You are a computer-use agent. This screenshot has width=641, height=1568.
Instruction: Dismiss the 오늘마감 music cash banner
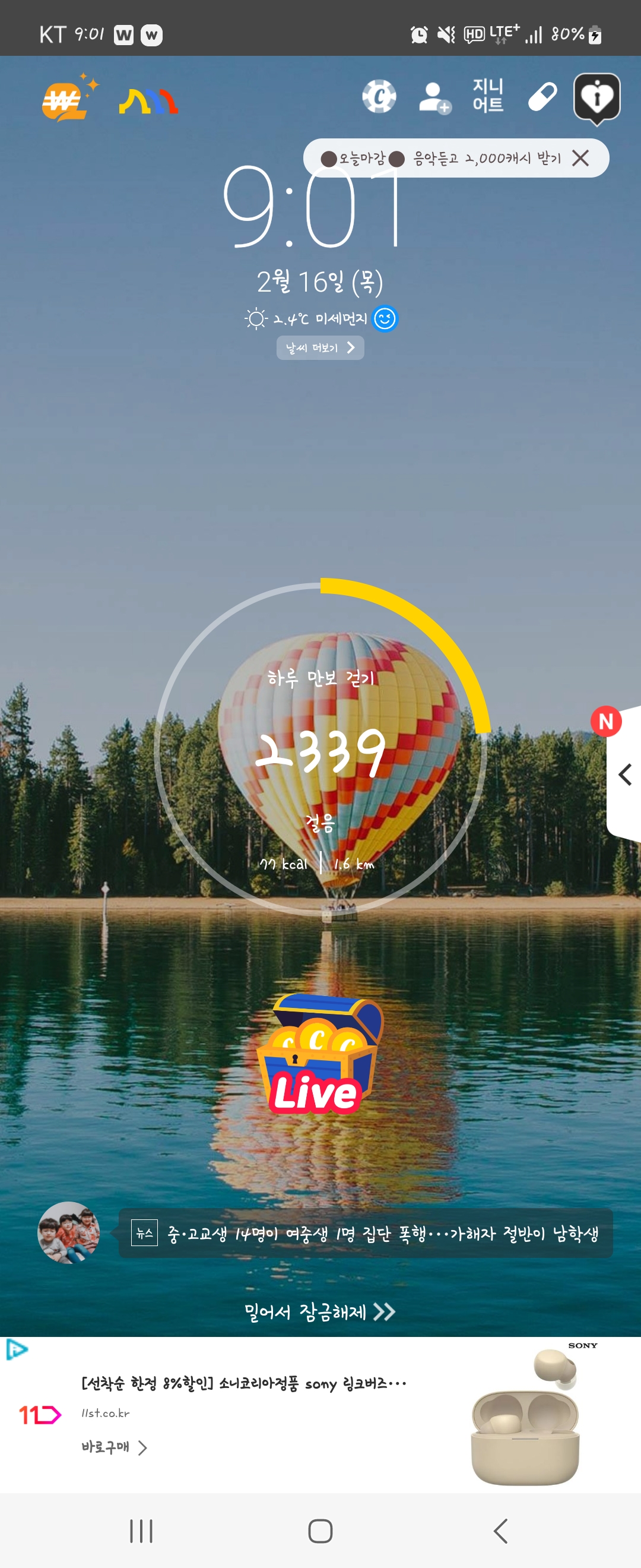(x=581, y=158)
